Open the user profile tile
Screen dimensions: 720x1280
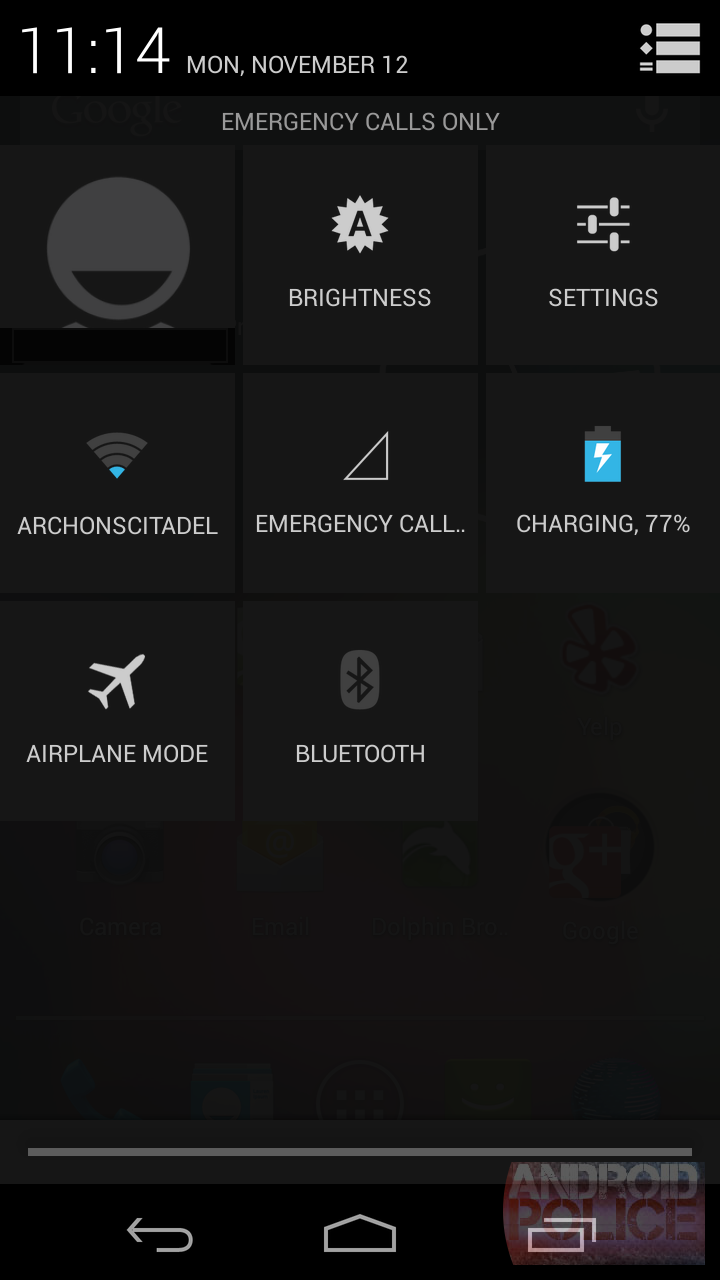coord(118,255)
